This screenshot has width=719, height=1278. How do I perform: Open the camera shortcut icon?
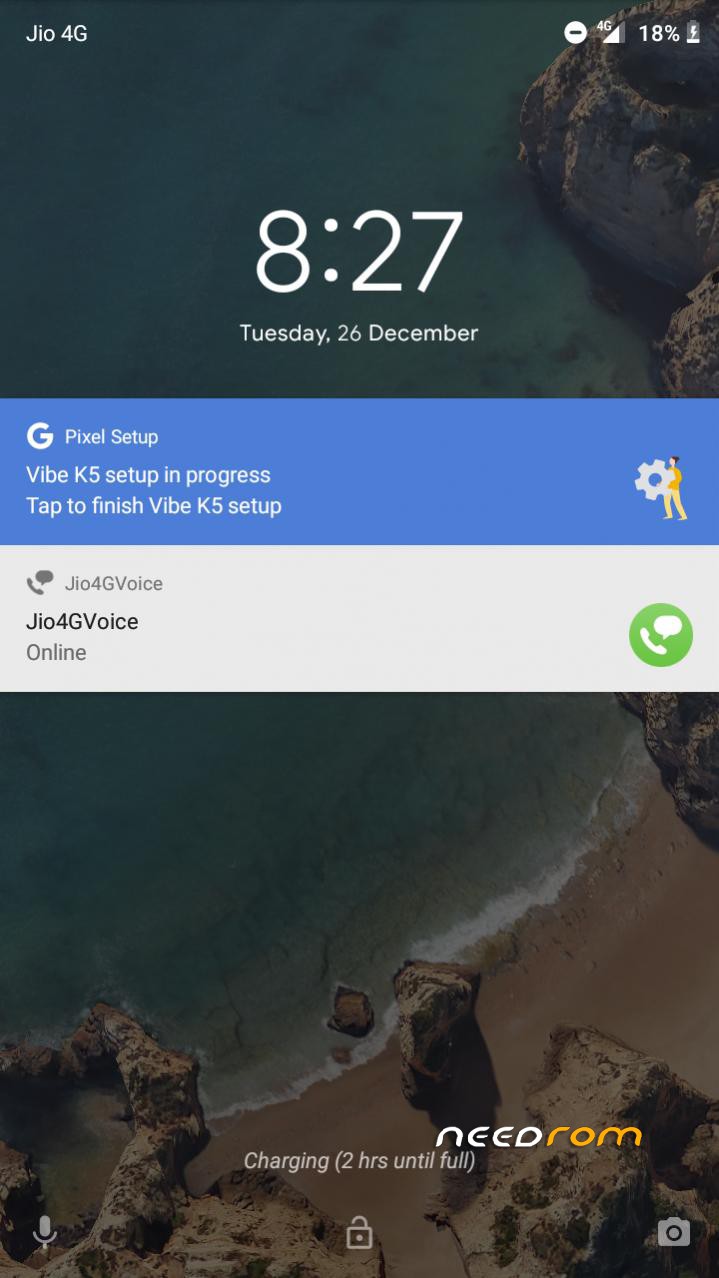(x=674, y=1232)
